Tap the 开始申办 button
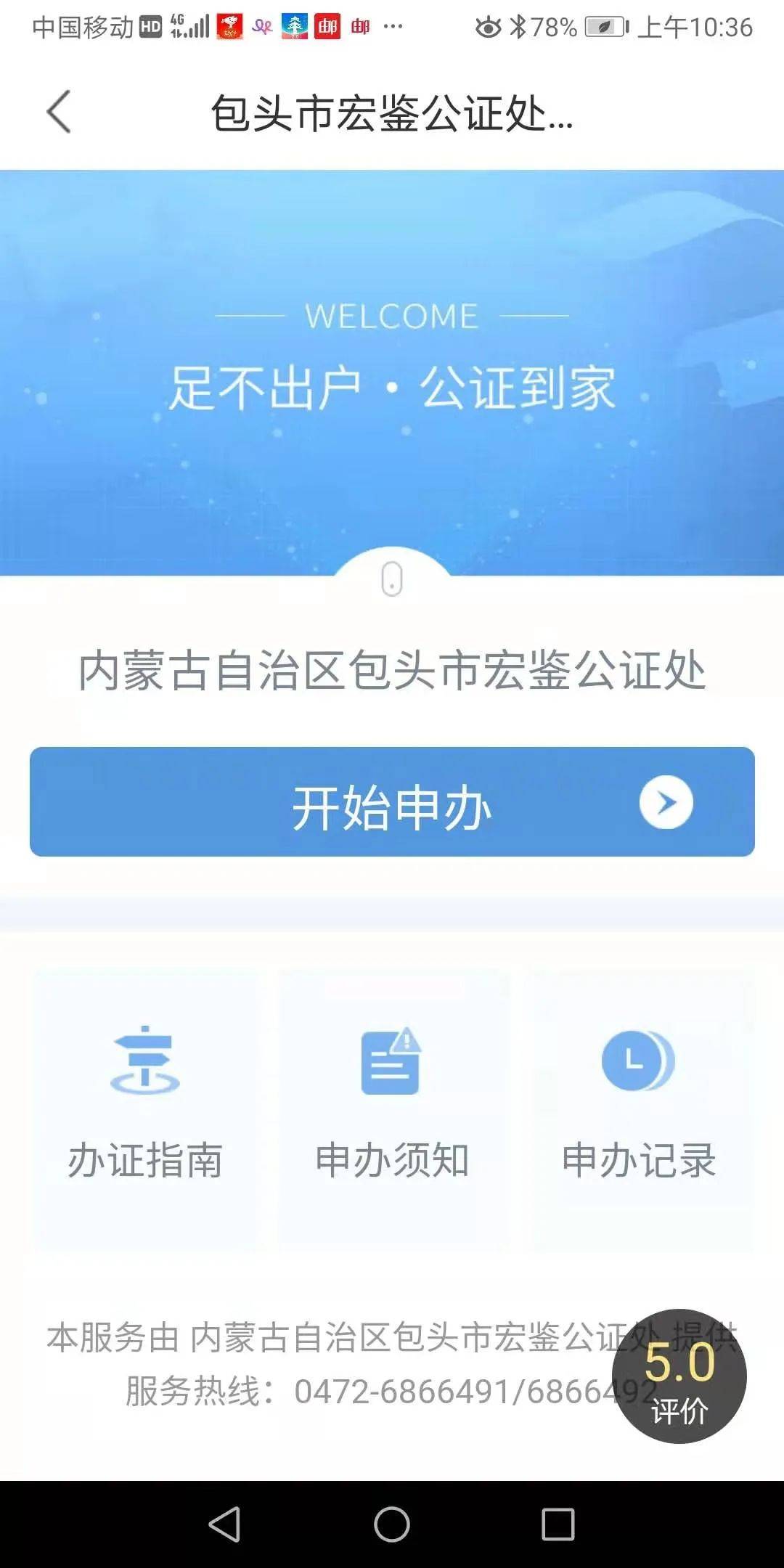The image size is (784, 1568). point(392,802)
